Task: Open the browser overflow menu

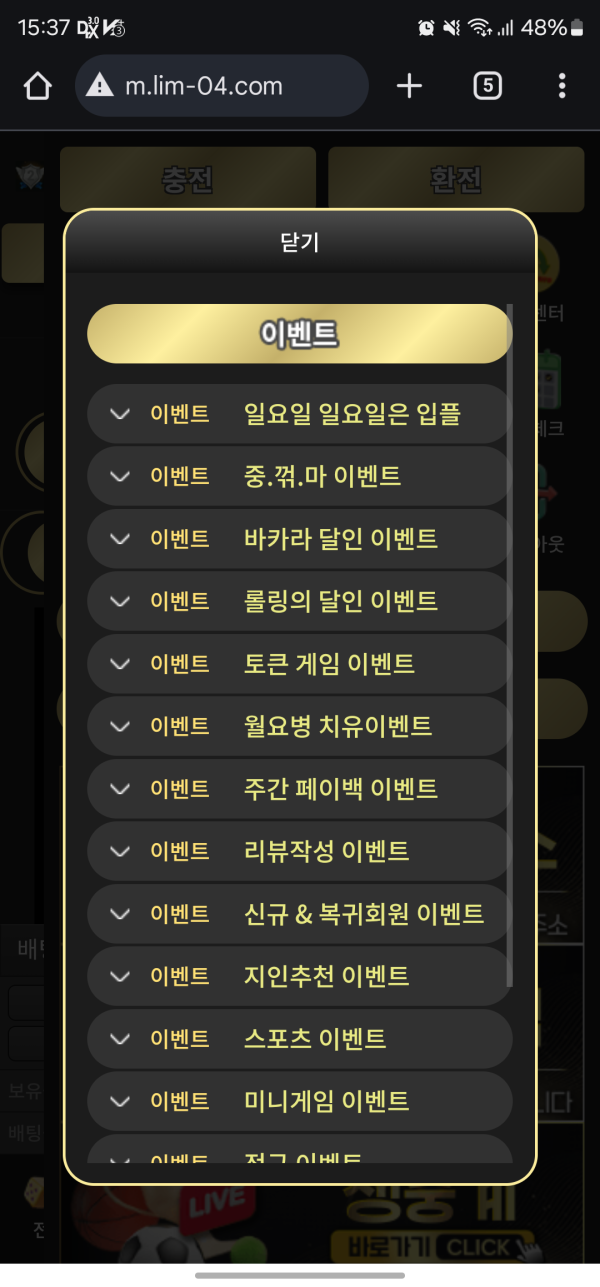Action: 562,86
